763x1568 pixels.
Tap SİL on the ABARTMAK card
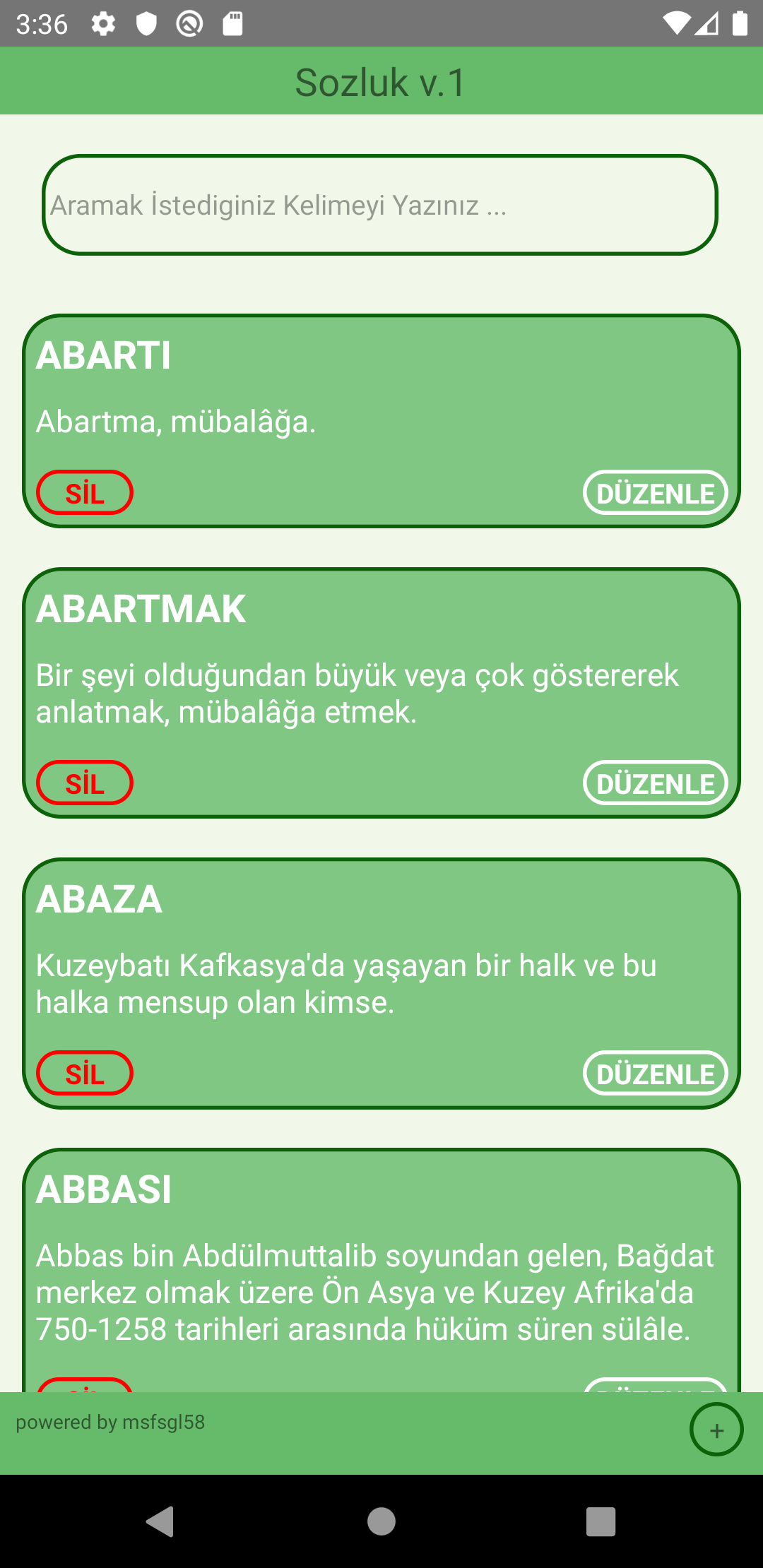85,783
